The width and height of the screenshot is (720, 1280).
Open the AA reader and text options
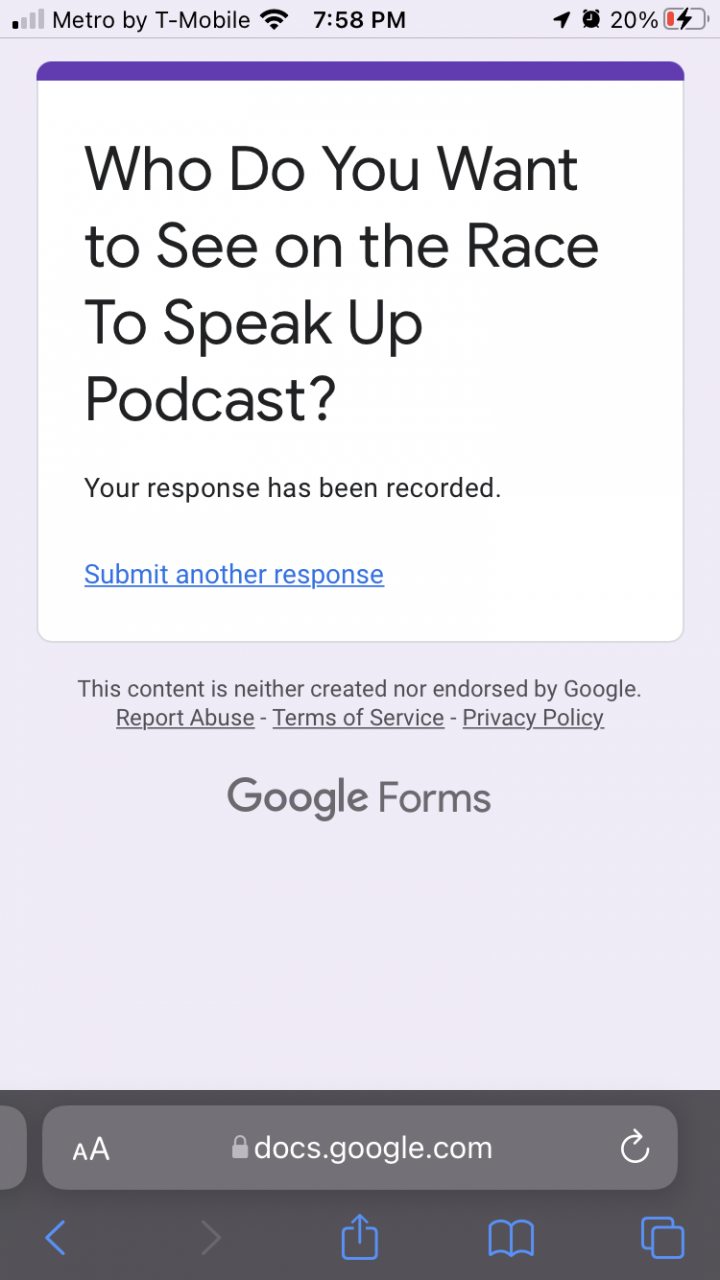point(91,1149)
